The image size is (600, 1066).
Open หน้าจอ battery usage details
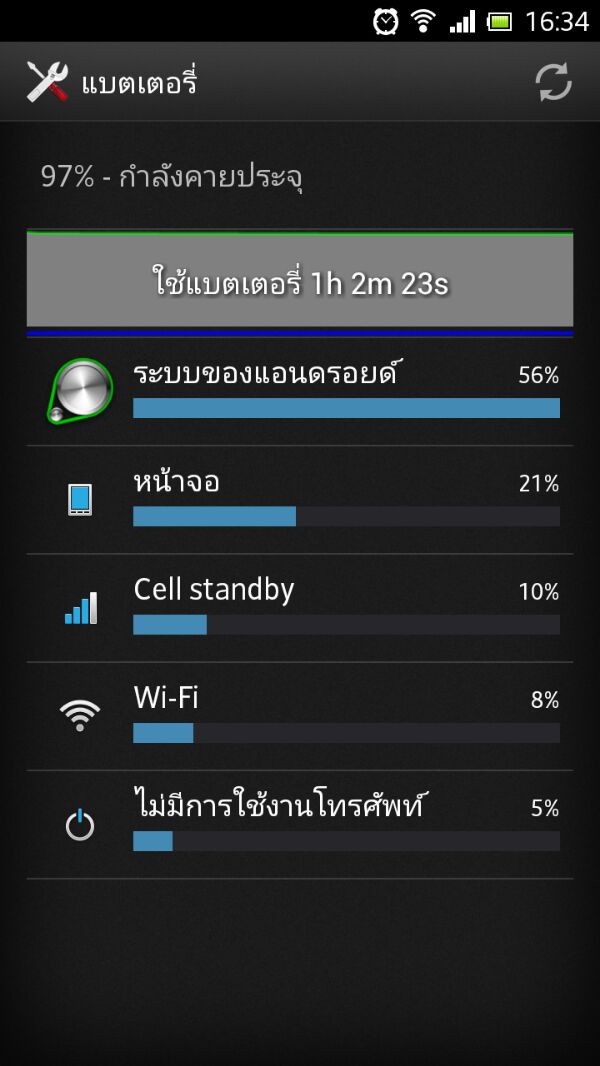[x=300, y=500]
